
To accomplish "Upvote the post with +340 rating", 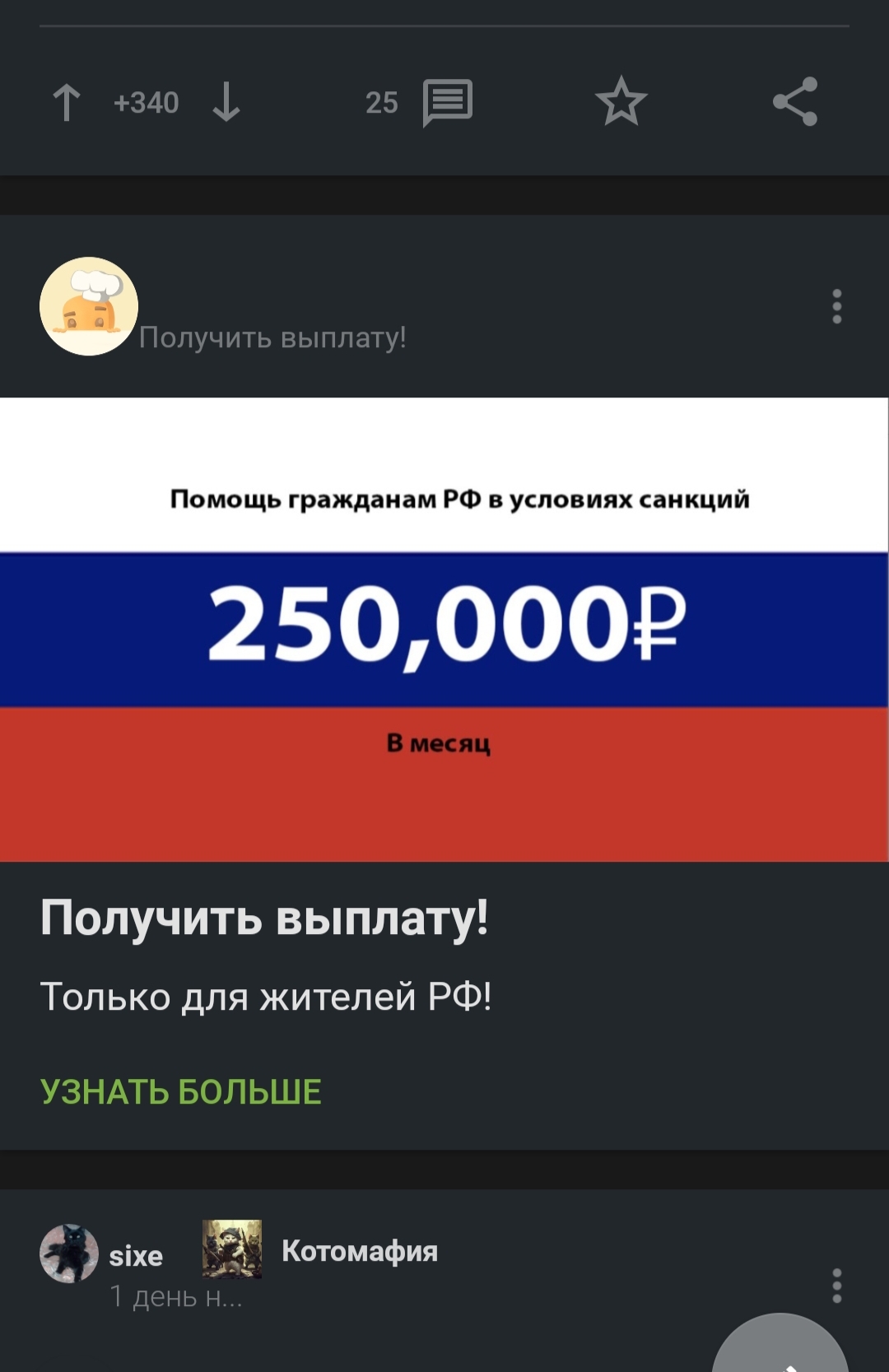I will (67, 103).
